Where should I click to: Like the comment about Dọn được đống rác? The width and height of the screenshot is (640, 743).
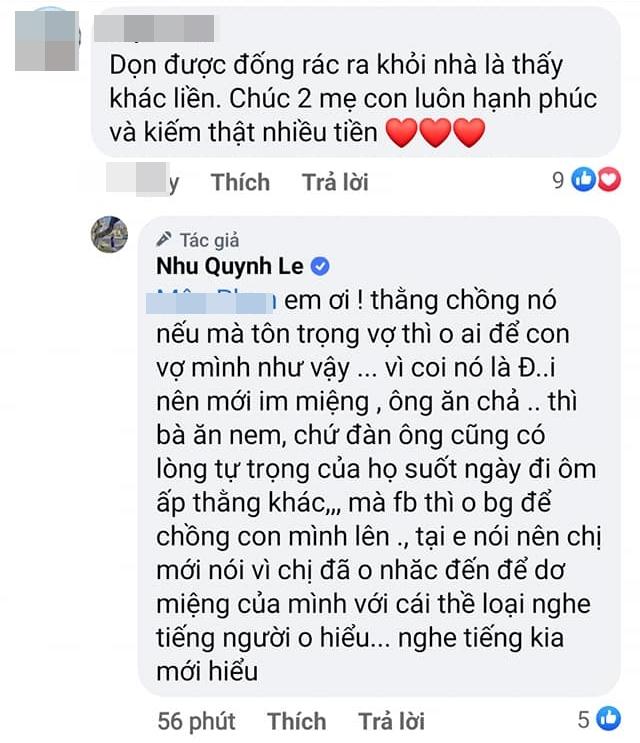point(240,182)
